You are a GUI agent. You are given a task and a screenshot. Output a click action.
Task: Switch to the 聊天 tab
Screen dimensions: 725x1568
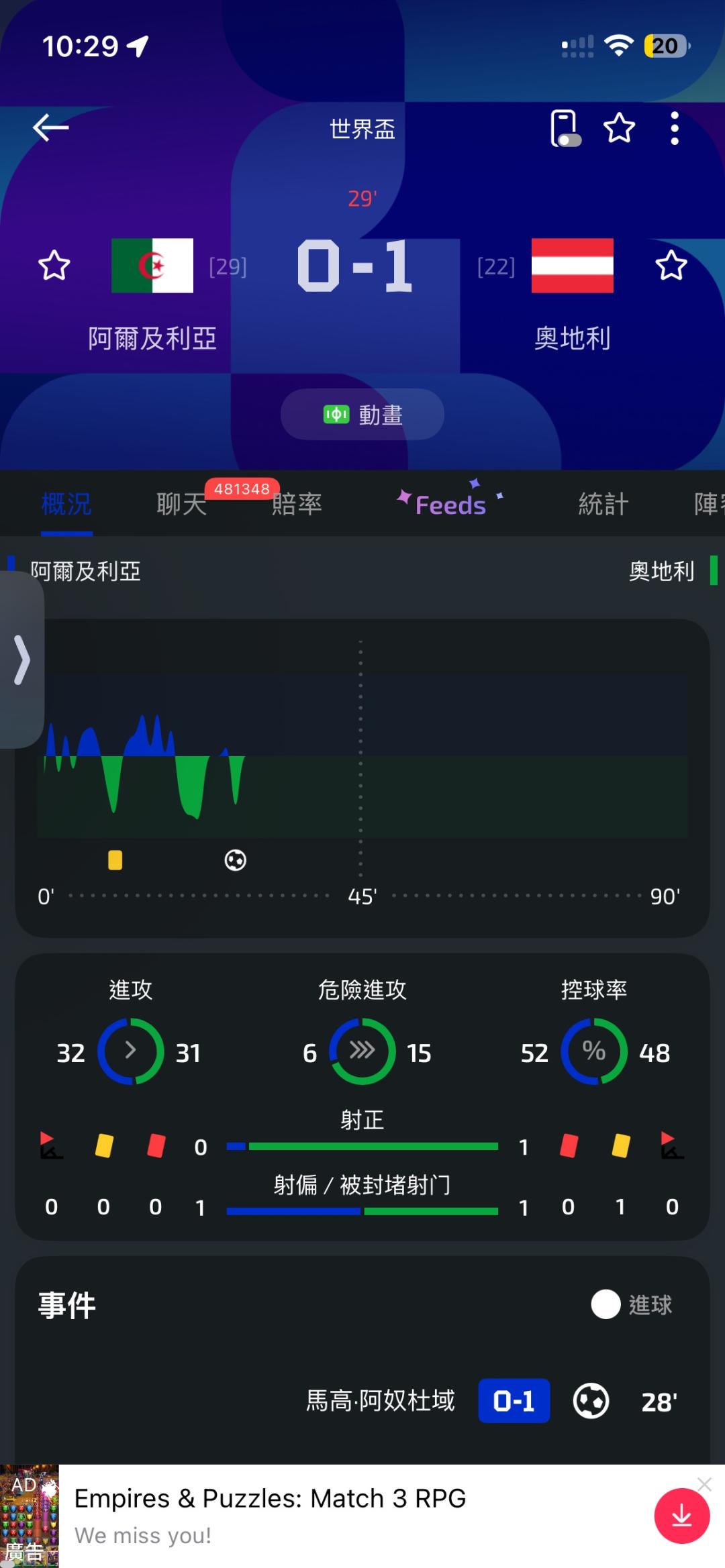pyautogui.click(x=182, y=504)
